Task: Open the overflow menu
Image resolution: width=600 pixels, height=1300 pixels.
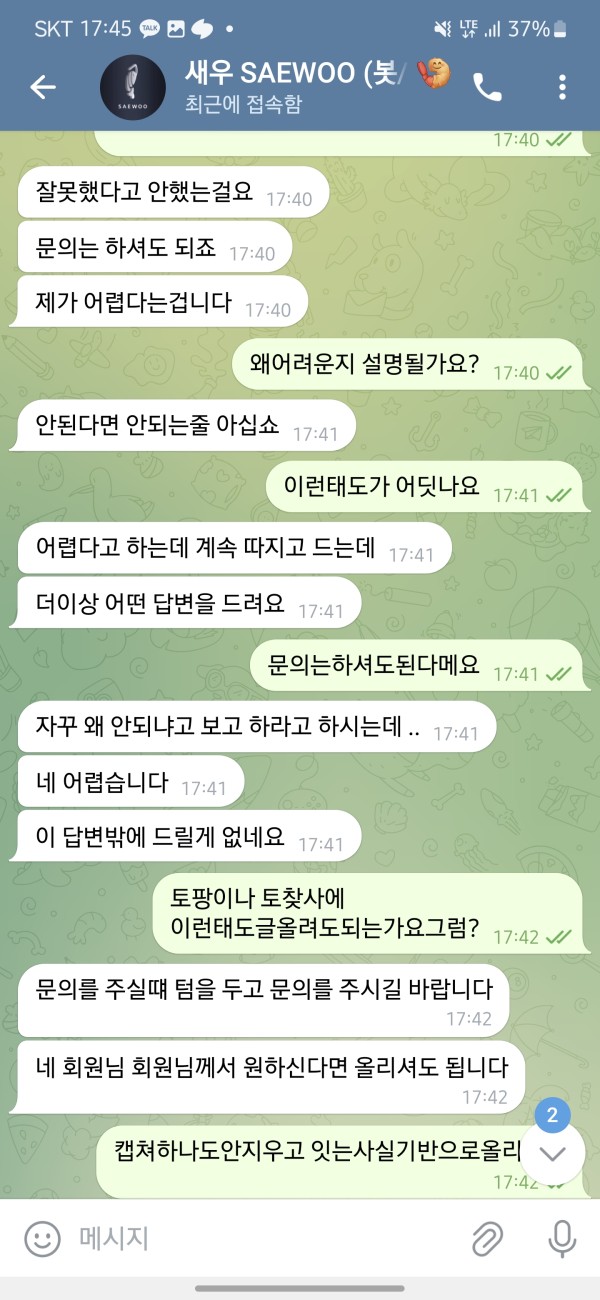Action: coord(562,88)
